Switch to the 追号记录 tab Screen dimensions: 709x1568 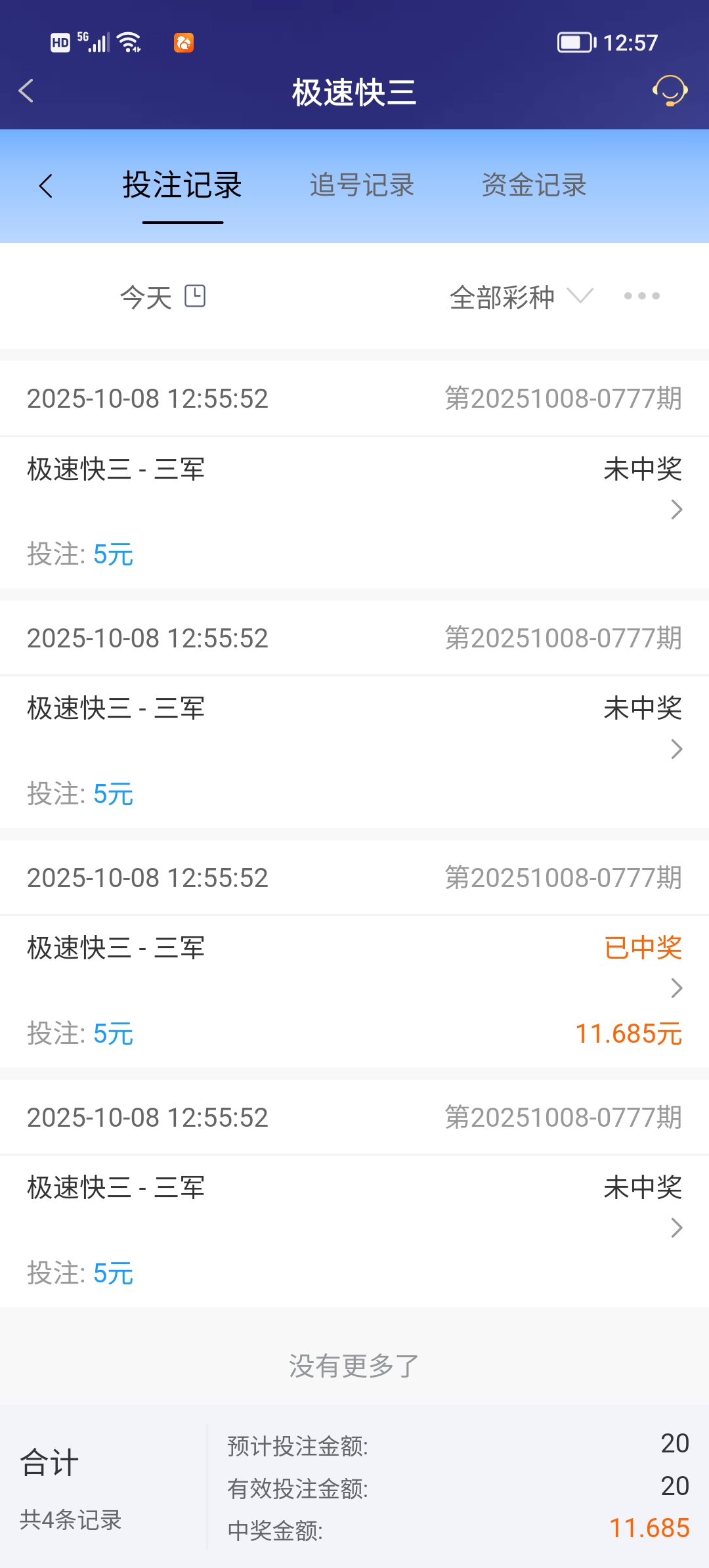362,186
